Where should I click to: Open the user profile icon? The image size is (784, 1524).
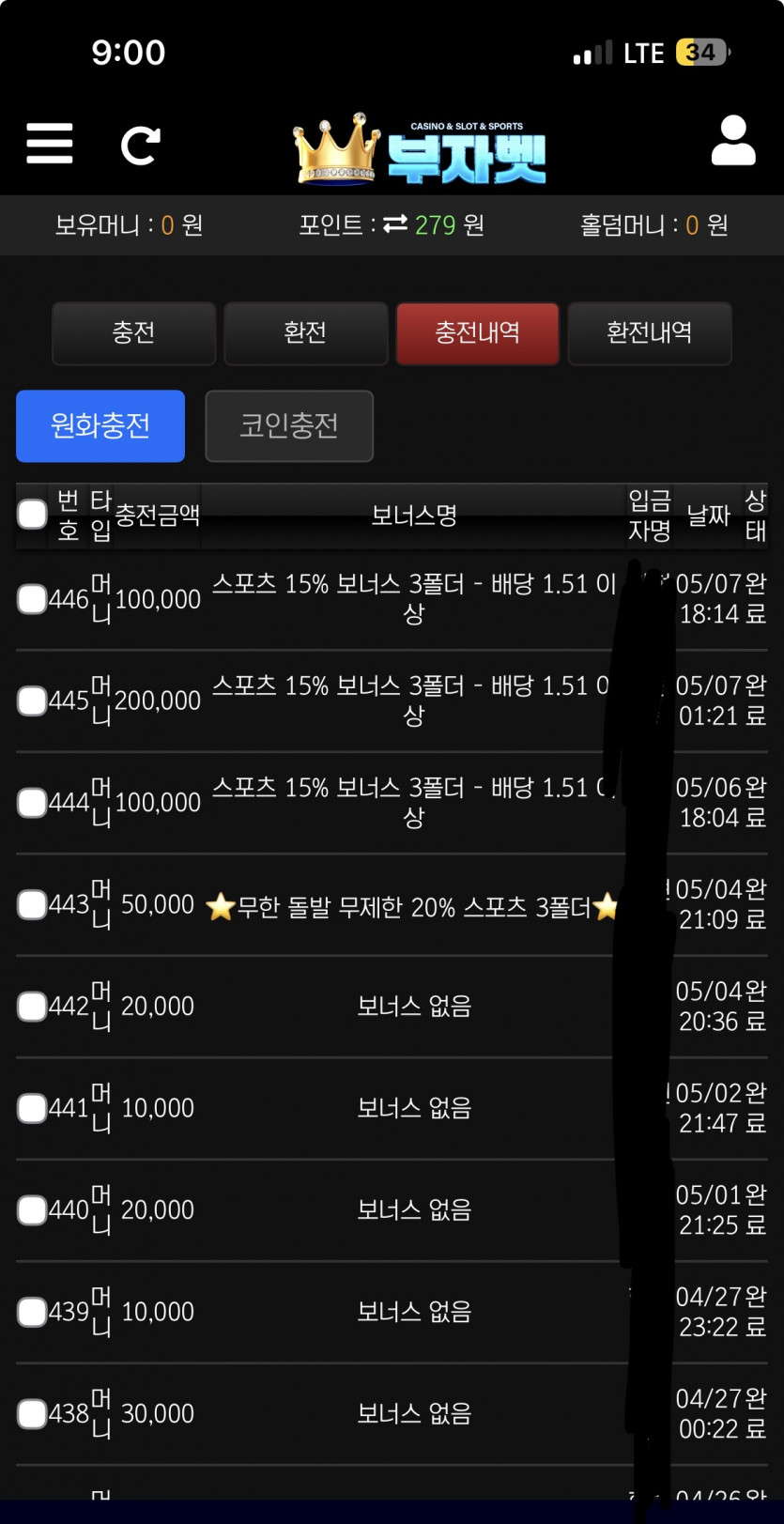[733, 141]
